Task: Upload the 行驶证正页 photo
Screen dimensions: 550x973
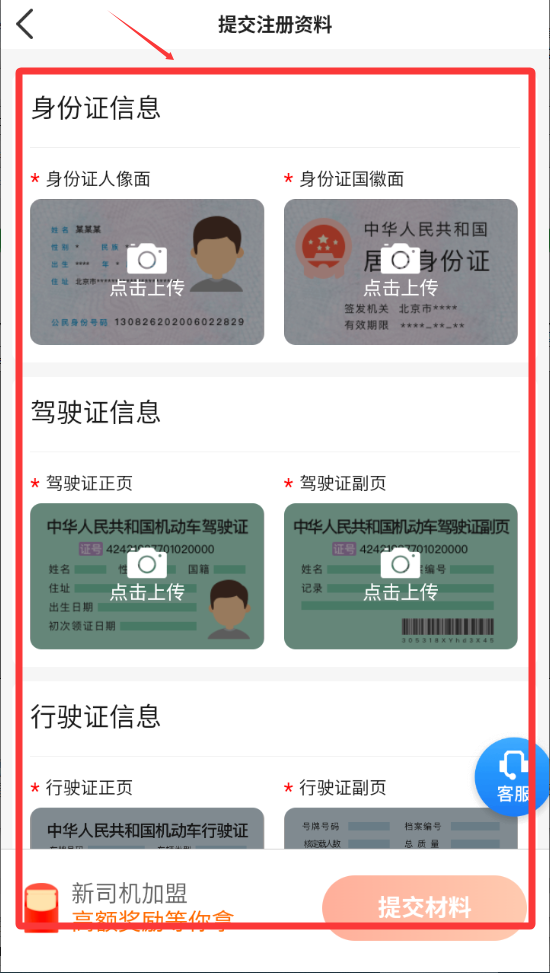Action: 147,828
